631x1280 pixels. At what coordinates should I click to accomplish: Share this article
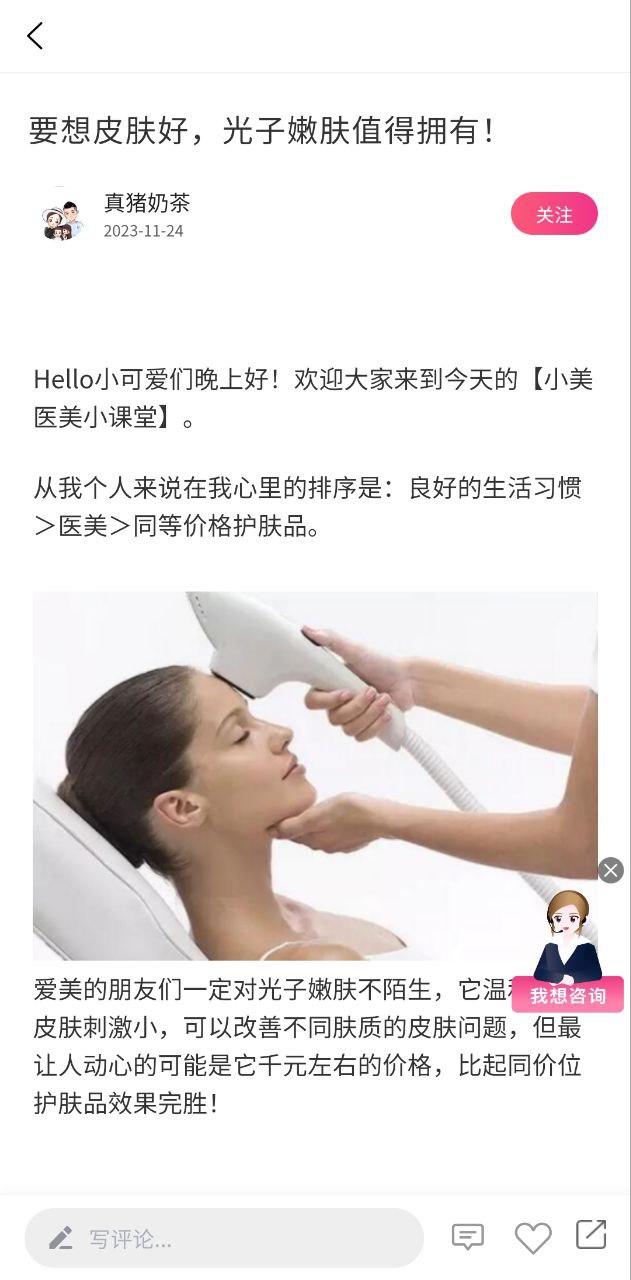[x=591, y=1236]
